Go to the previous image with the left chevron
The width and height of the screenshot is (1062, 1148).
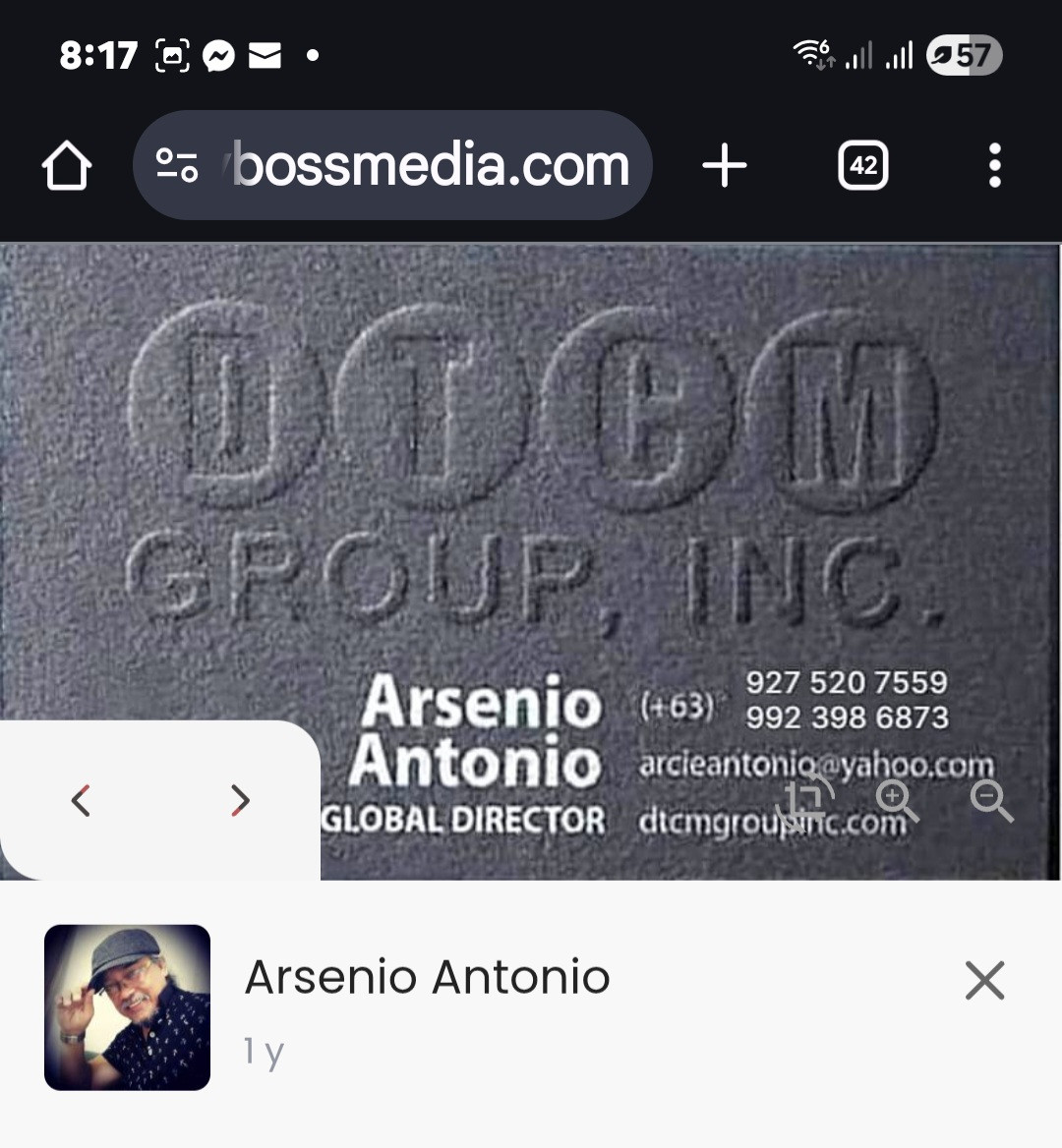pos(81,800)
